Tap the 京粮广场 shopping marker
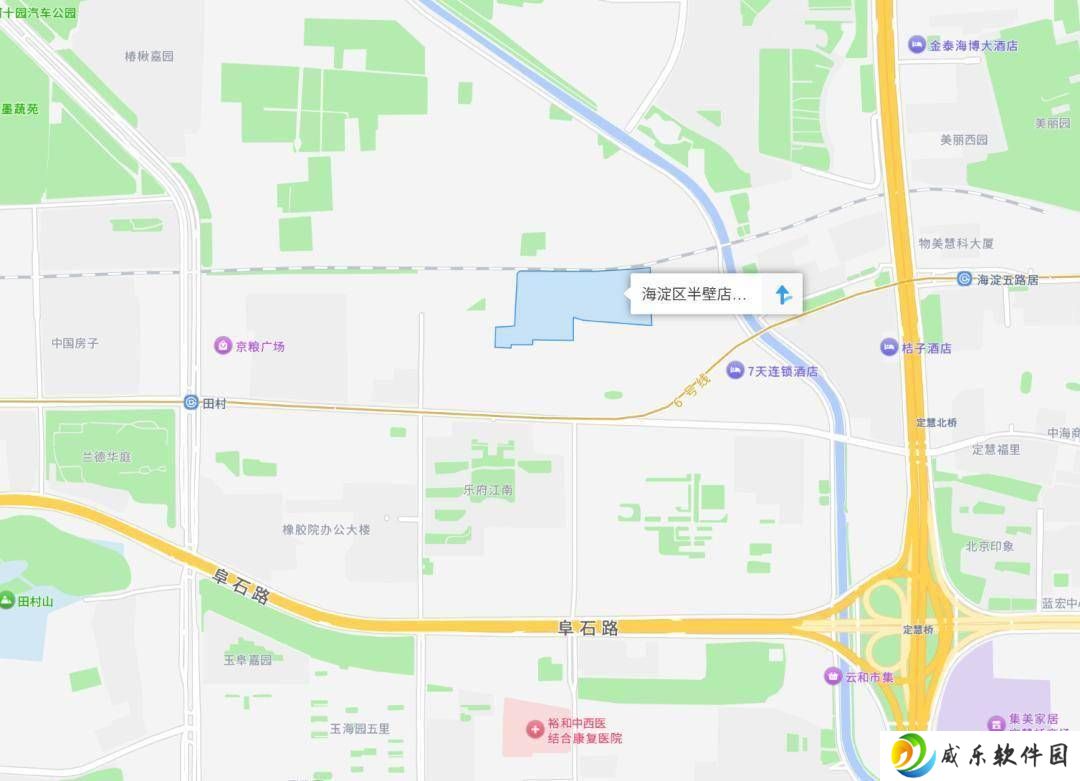Viewport: 1080px width, 781px height. pyautogui.click(x=223, y=346)
